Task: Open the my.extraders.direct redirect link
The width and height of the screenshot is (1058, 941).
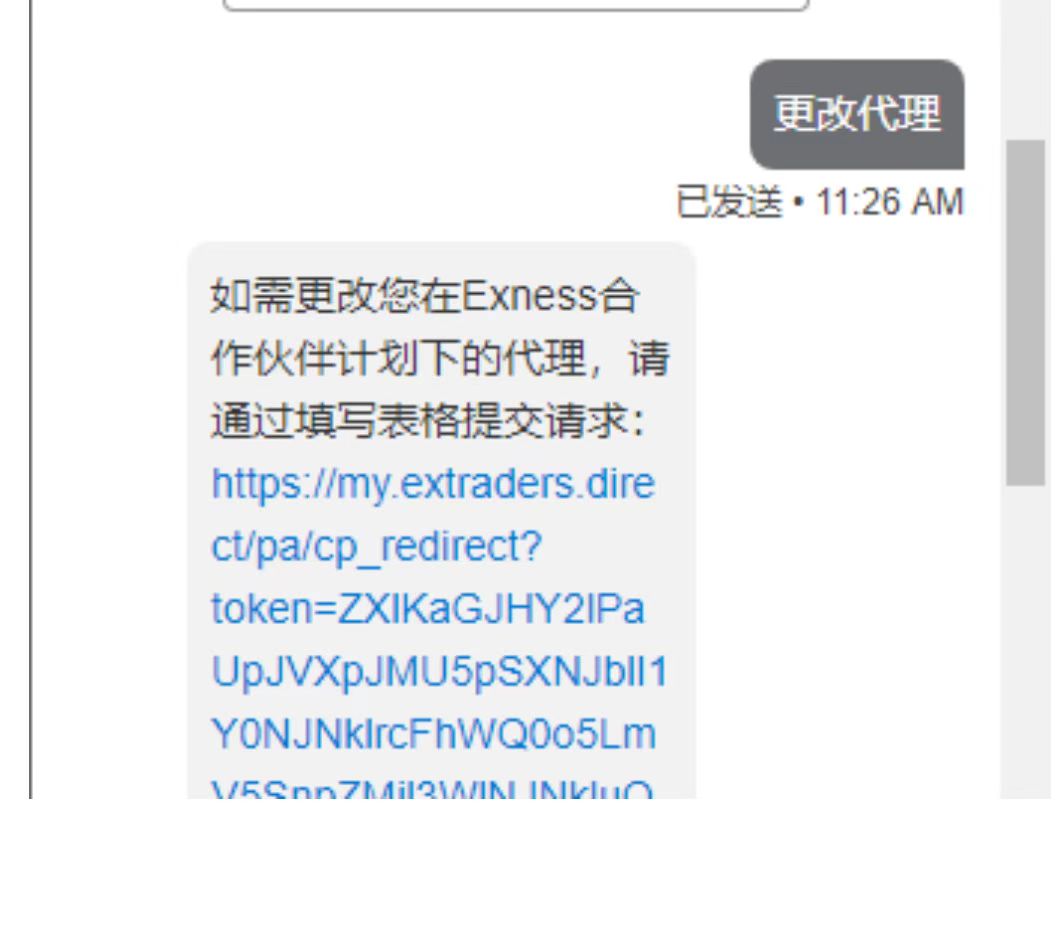Action: [432, 485]
